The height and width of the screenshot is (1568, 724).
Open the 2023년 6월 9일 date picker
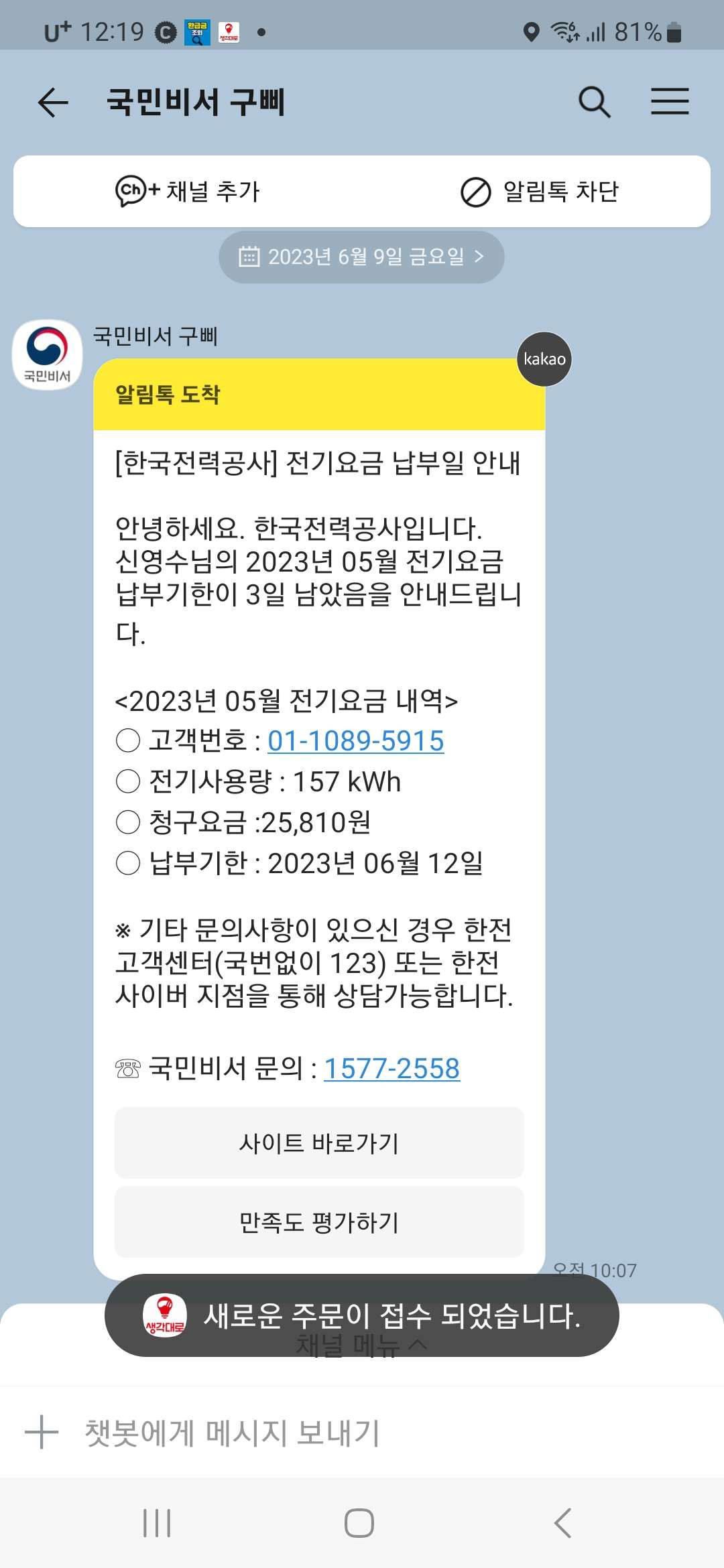click(361, 257)
